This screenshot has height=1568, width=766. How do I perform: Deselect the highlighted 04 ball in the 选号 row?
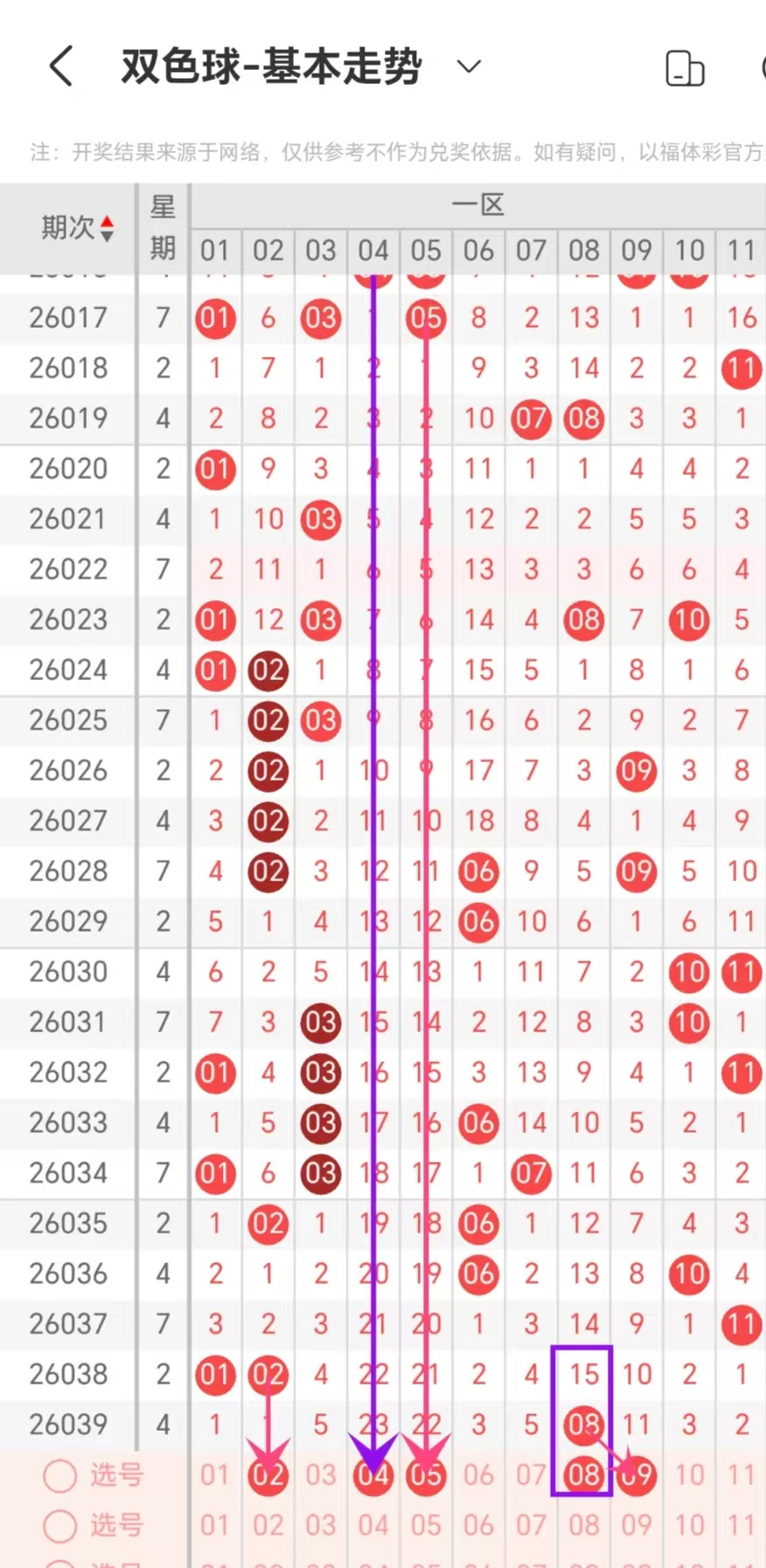coord(373,1475)
